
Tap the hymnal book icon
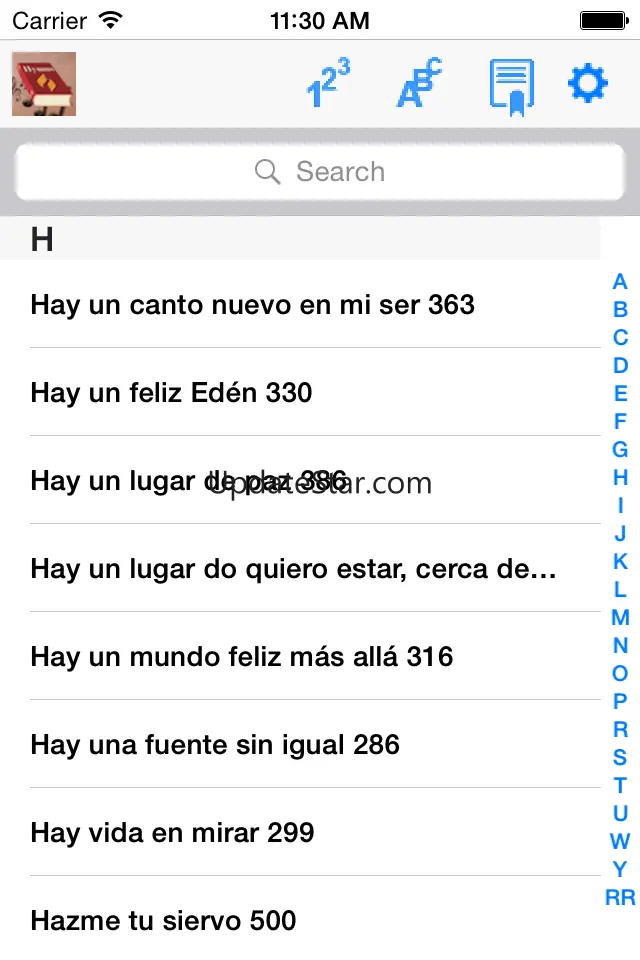[44, 84]
